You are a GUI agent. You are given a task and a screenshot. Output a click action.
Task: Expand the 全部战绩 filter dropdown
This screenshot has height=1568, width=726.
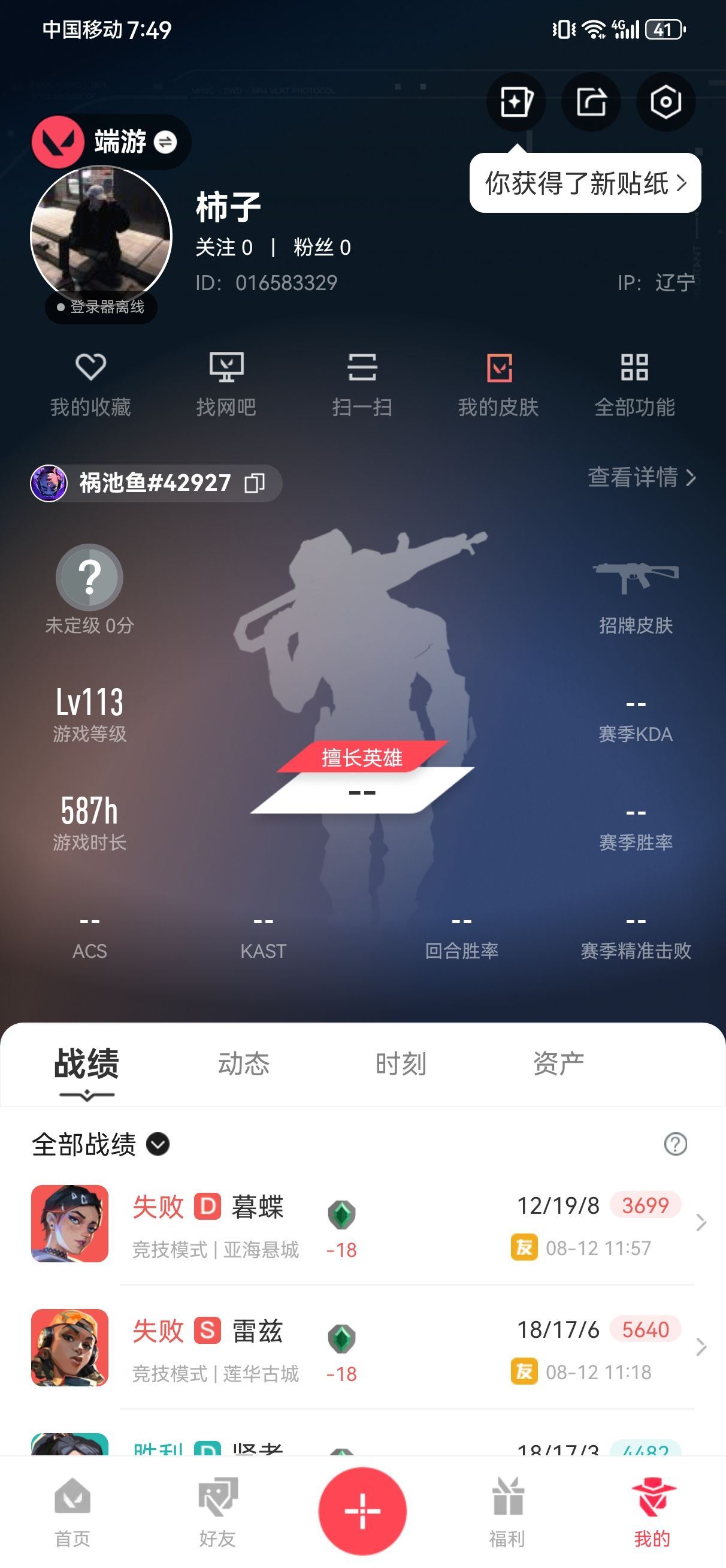coord(158,1144)
